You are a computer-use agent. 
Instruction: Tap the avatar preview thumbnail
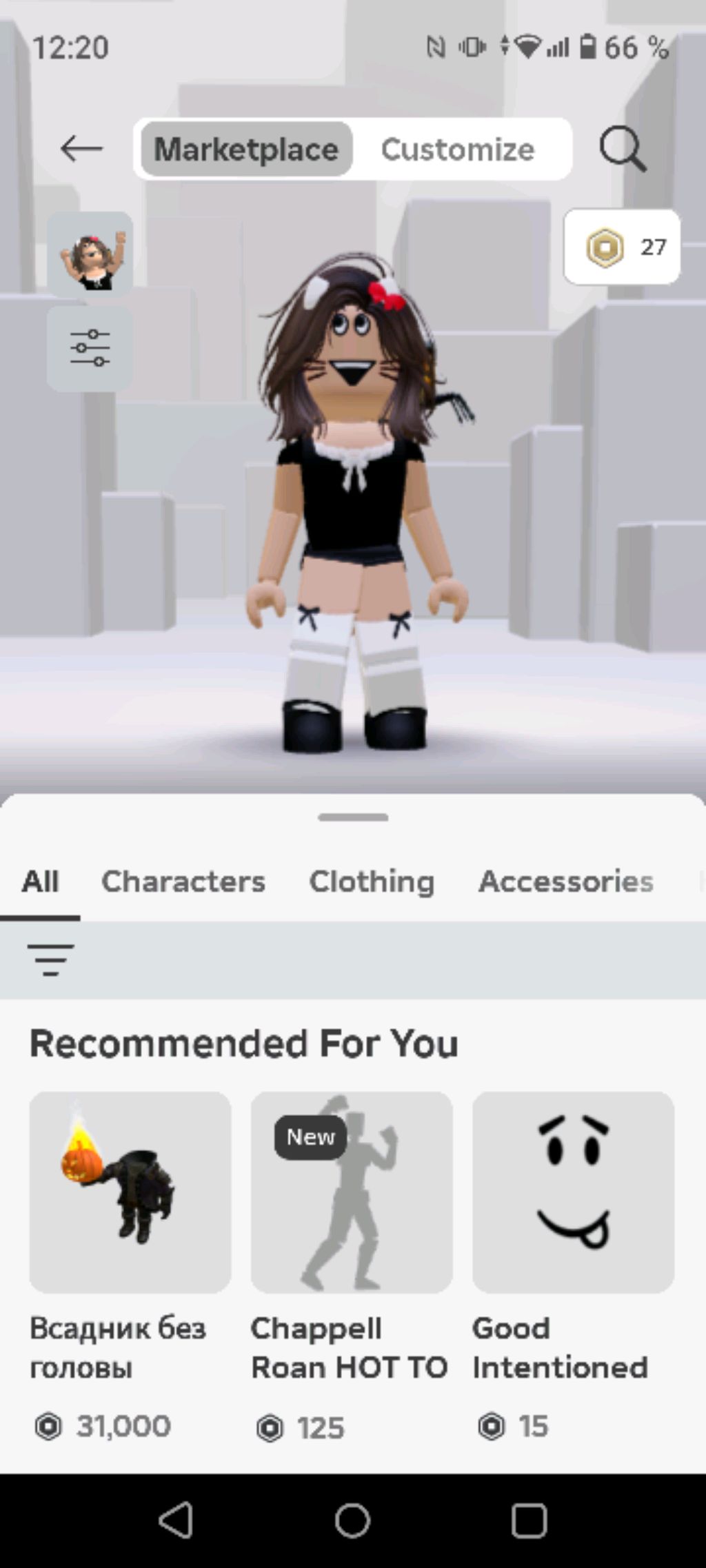(x=90, y=255)
